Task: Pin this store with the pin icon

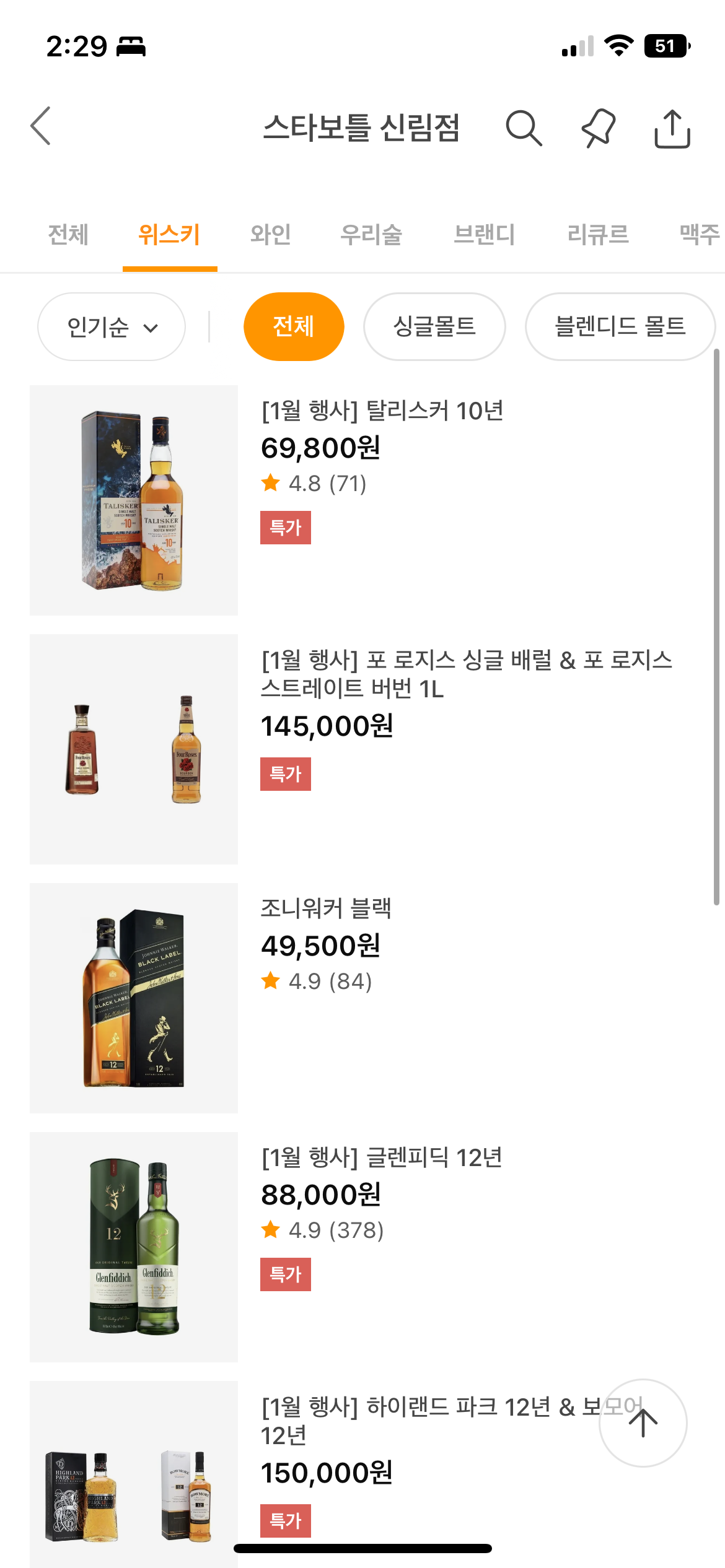Action: click(599, 128)
